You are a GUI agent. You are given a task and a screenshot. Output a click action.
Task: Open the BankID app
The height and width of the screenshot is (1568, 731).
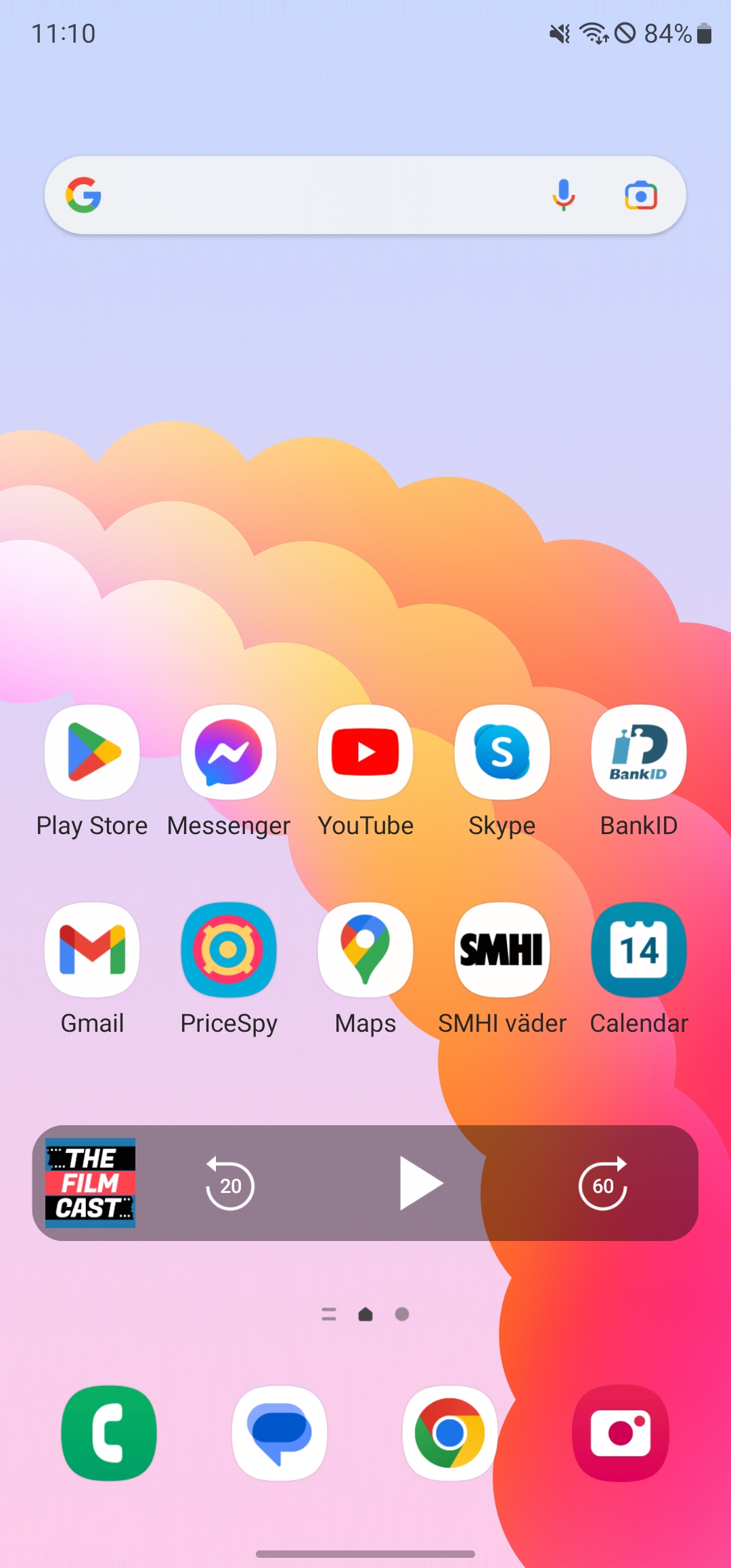(x=639, y=753)
